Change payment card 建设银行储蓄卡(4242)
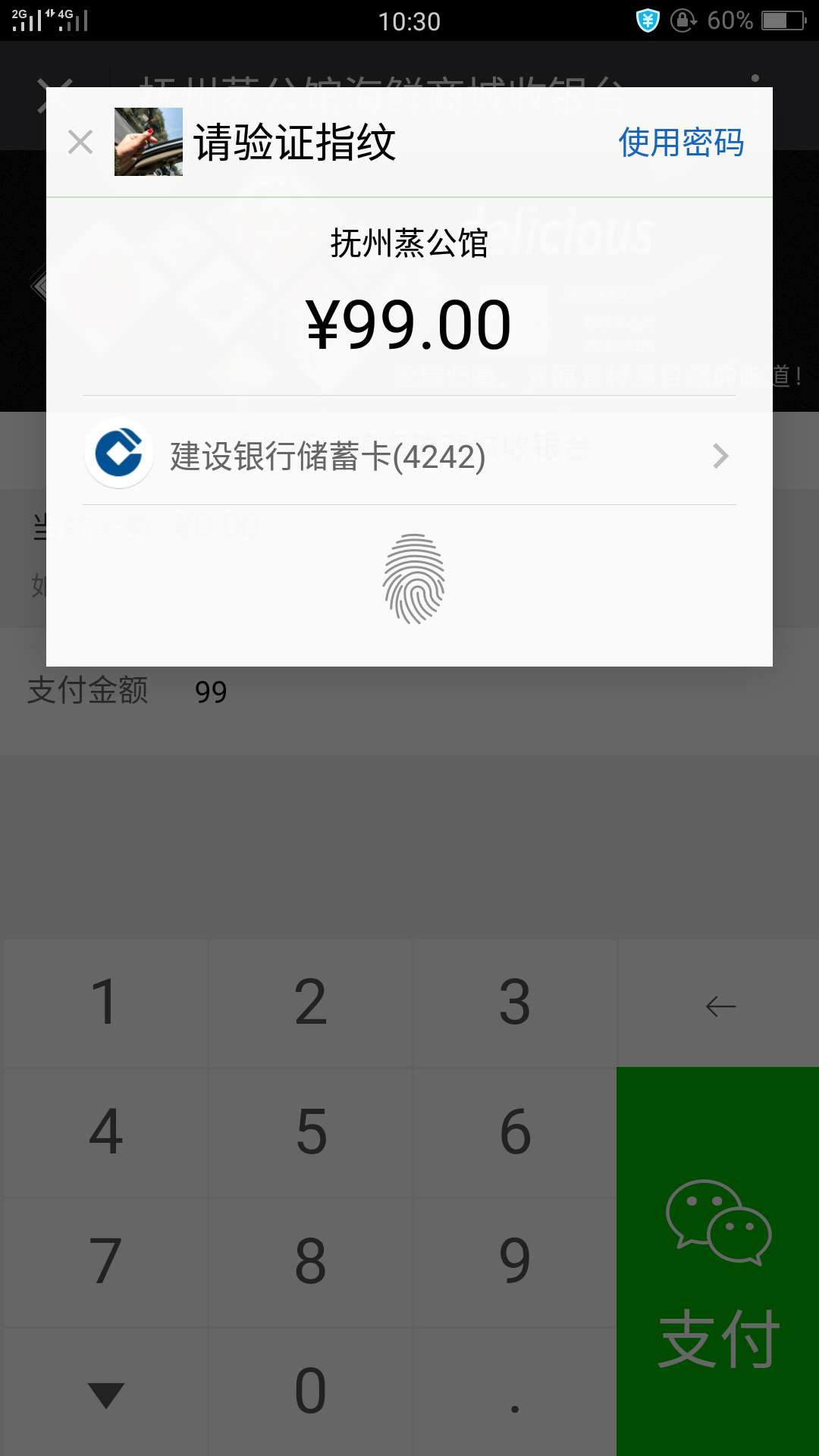Screen dimensions: 819x1456 click(409, 456)
